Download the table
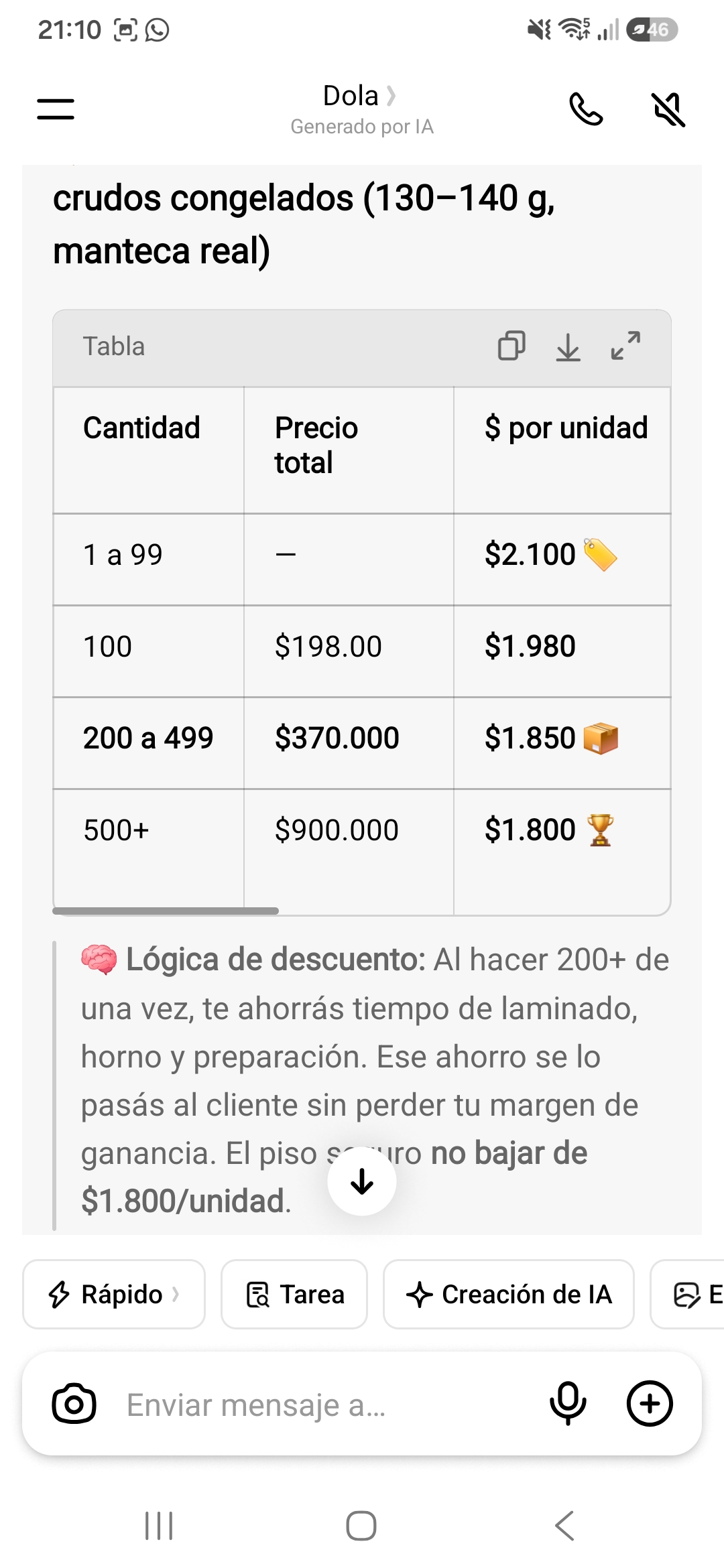The height and width of the screenshot is (1568, 724). tap(568, 346)
